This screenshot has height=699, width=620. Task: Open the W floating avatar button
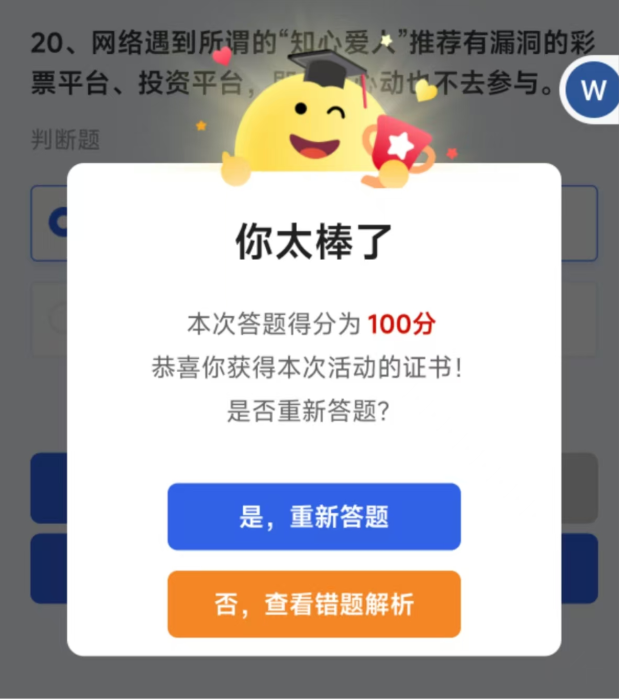coord(593,91)
